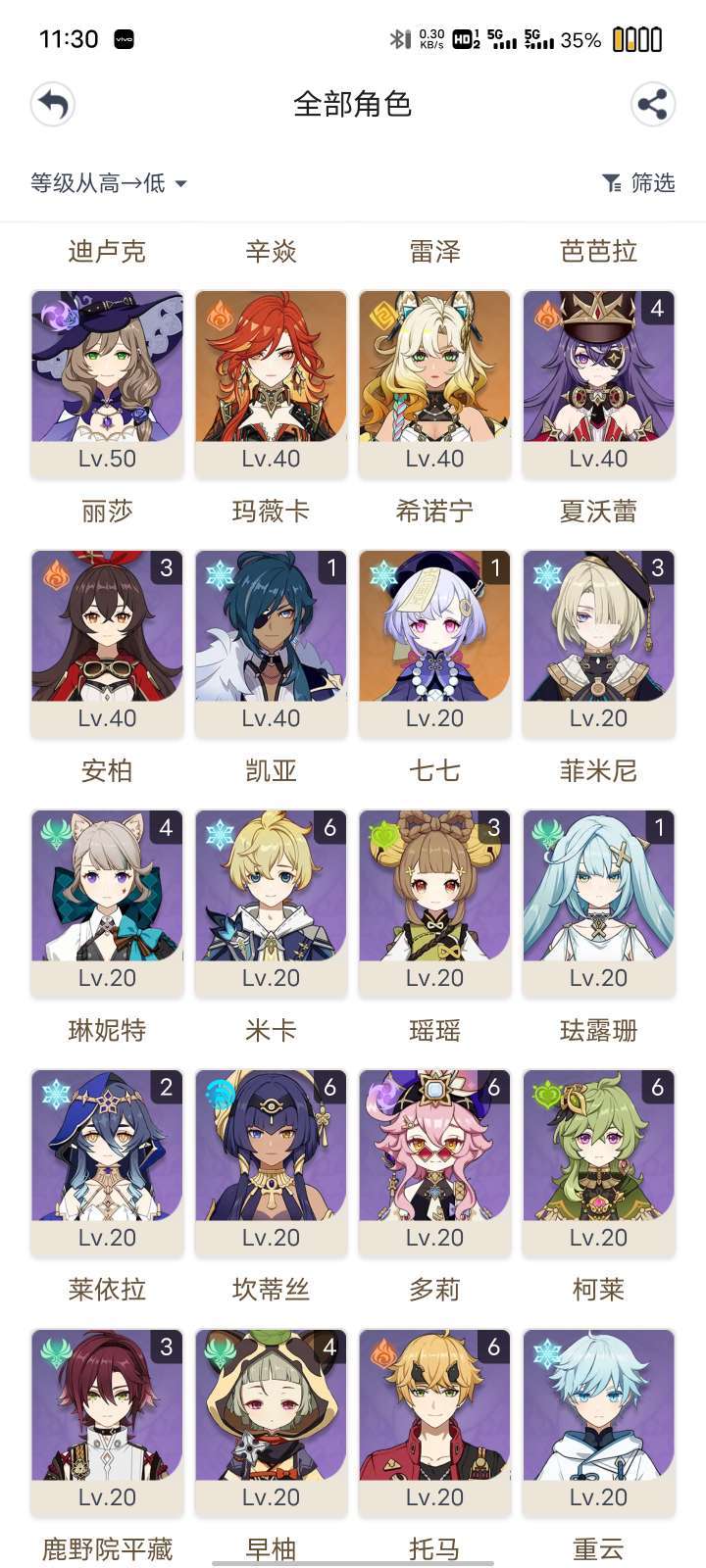Viewport: 706px width, 1568px height.
Task: Open the 瑶瑶 character card
Action: pos(434,904)
